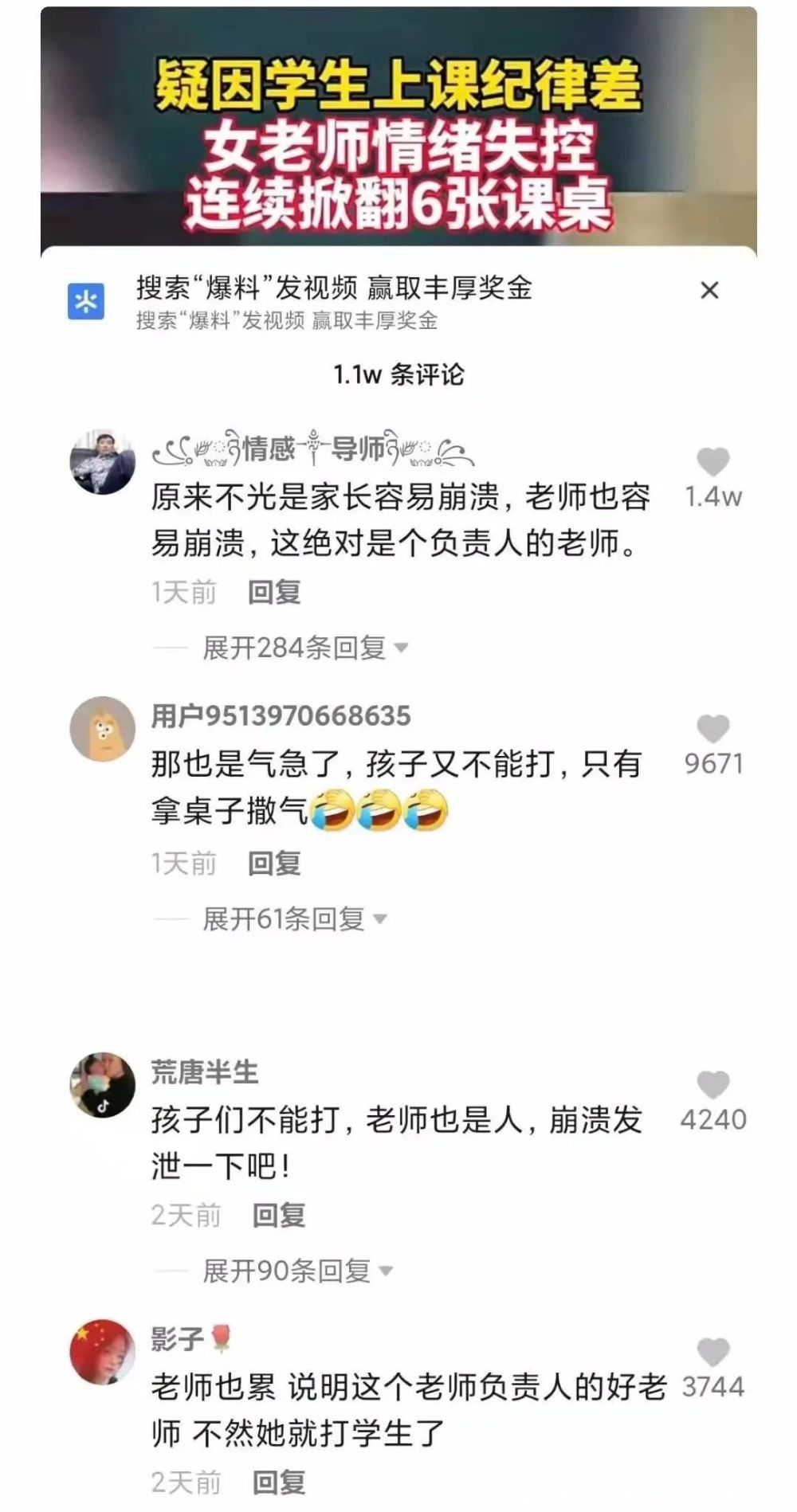Like 用户9513970668635's comment
The width and height of the screenshot is (797, 1512).
(x=713, y=729)
